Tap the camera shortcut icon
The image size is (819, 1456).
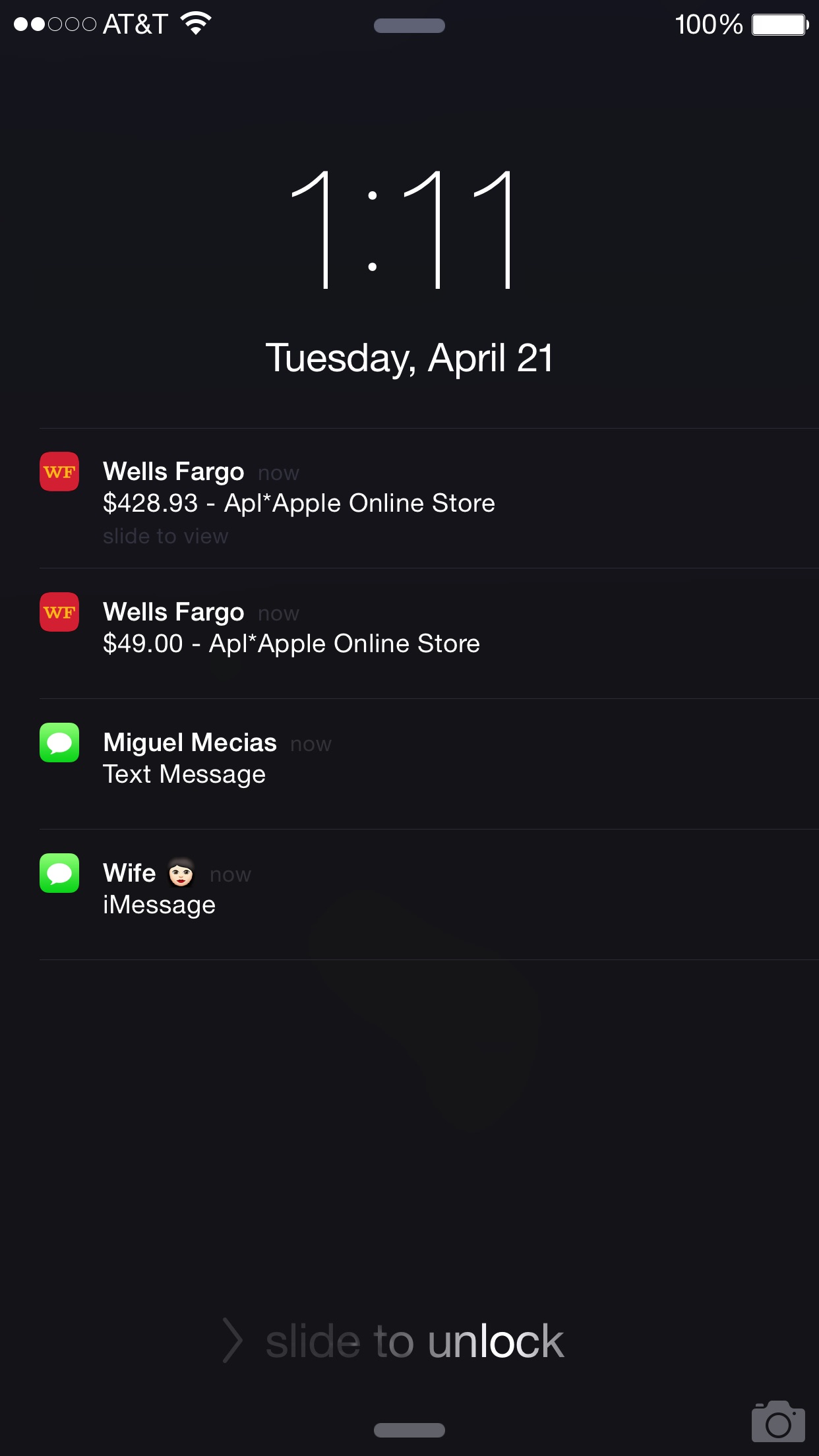click(778, 1422)
